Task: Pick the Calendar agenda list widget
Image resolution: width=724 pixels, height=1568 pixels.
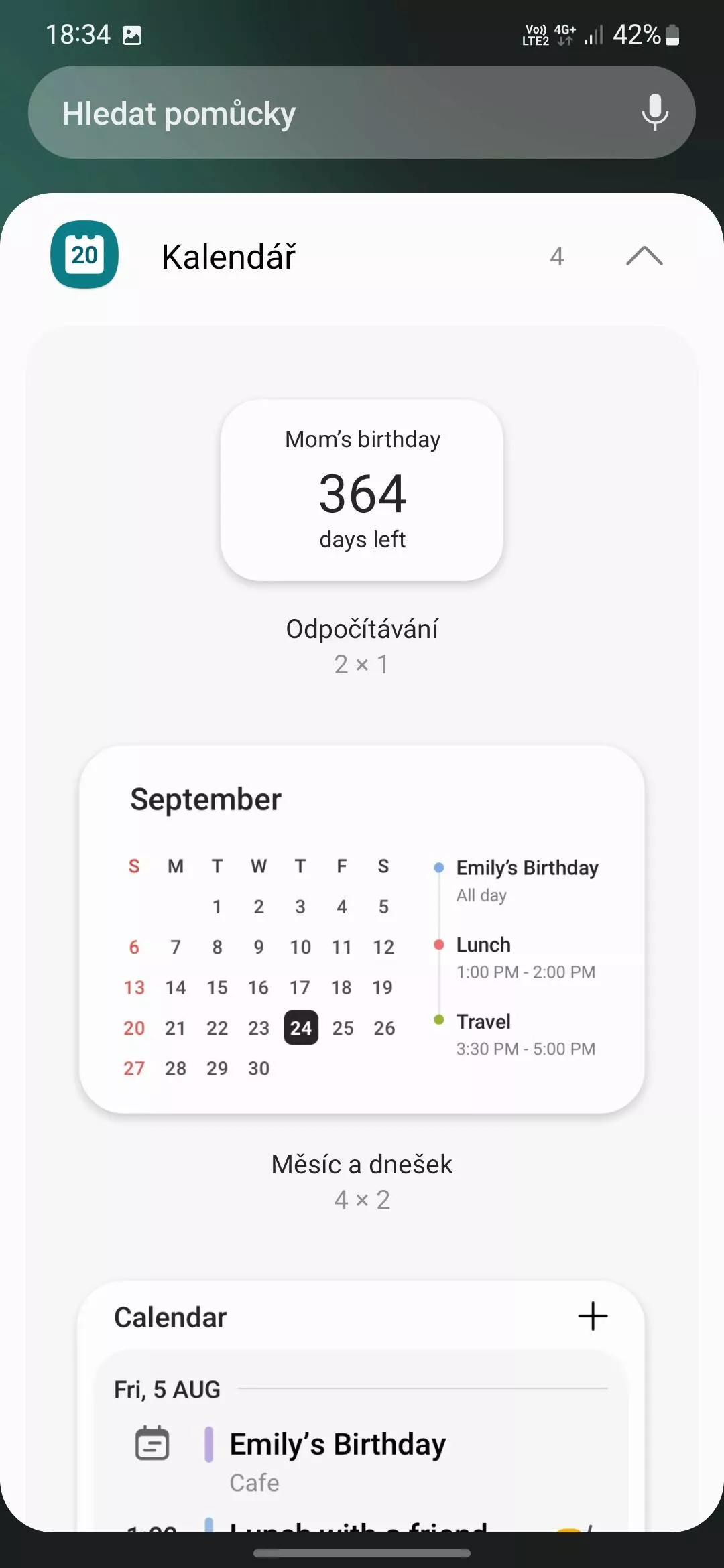Action: (x=362, y=1406)
